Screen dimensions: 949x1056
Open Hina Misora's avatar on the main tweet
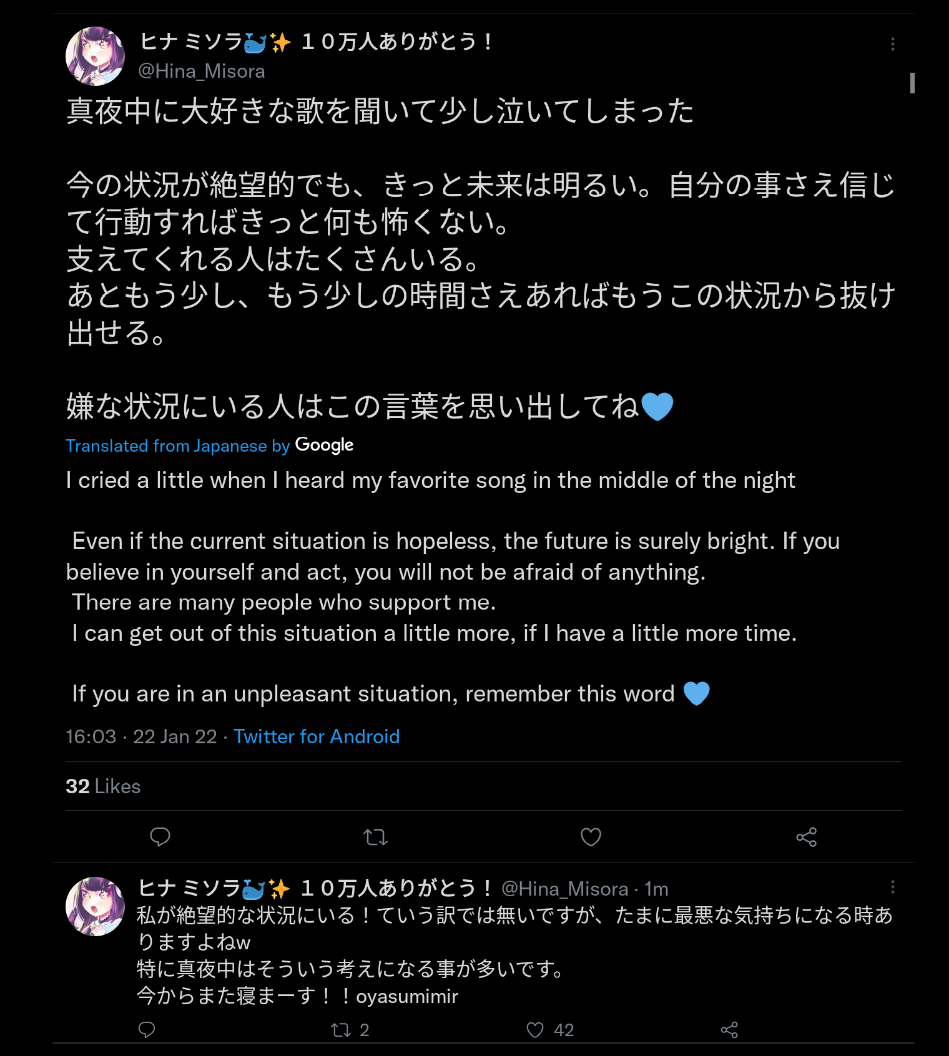(95, 56)
